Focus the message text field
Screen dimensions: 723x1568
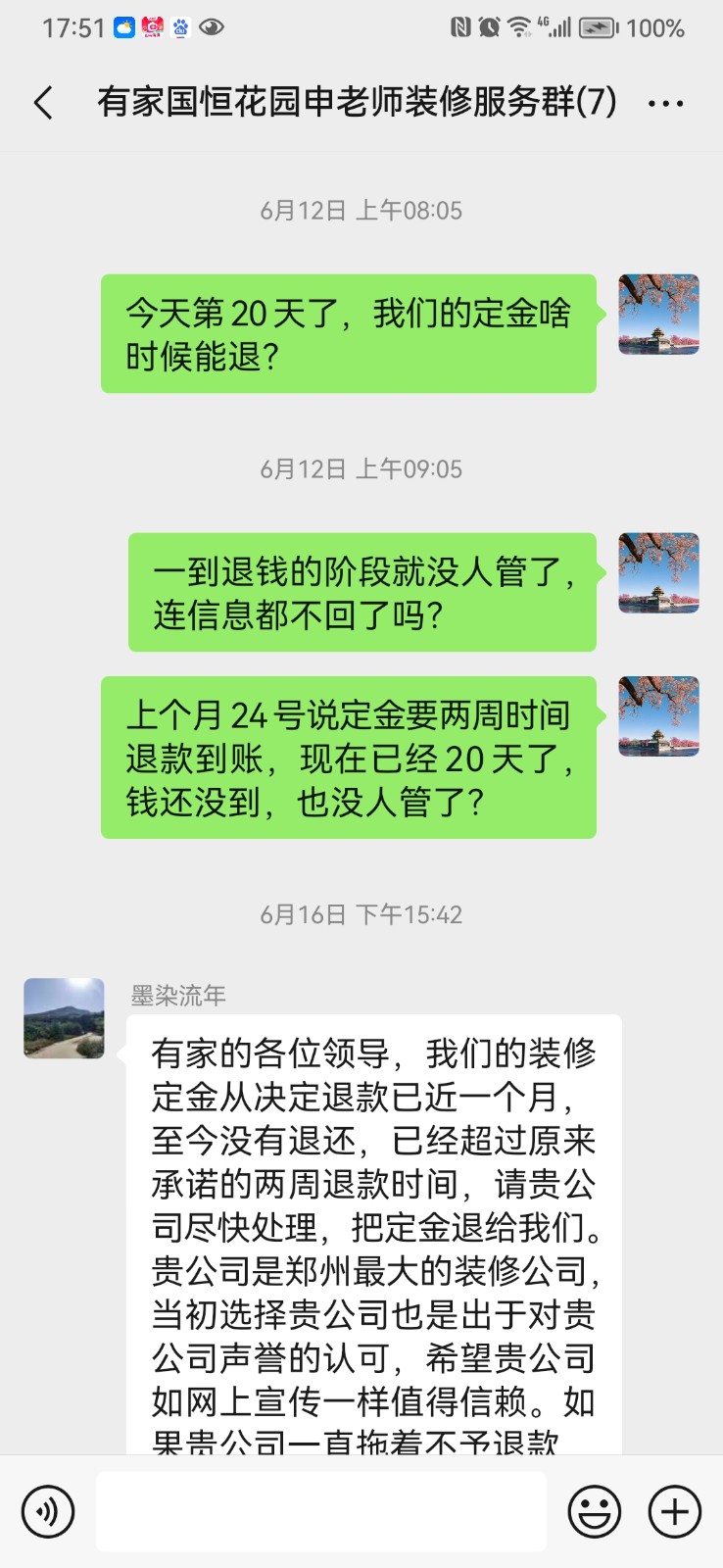pyautogui.click(x=320, y=1510)
